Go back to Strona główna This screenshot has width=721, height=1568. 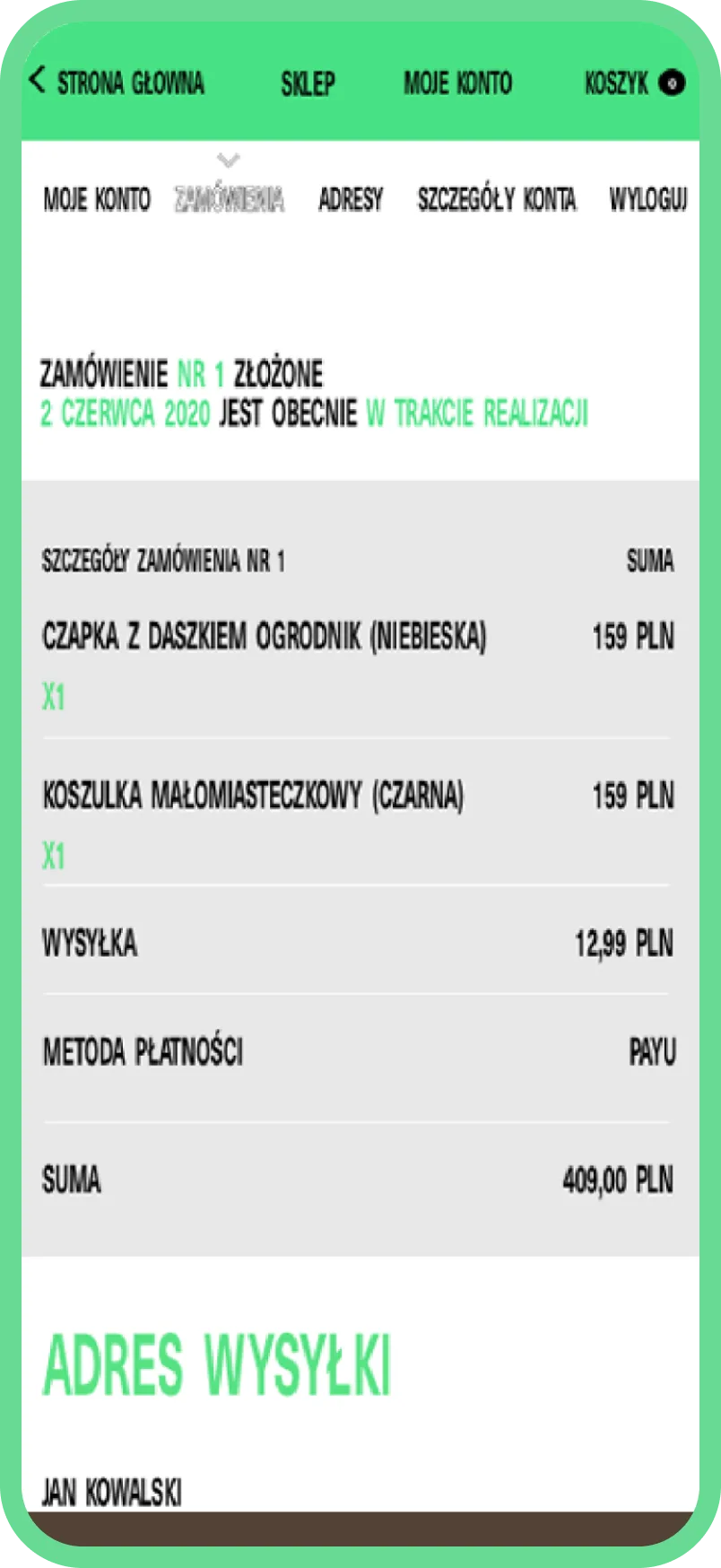tap(117, 83)
